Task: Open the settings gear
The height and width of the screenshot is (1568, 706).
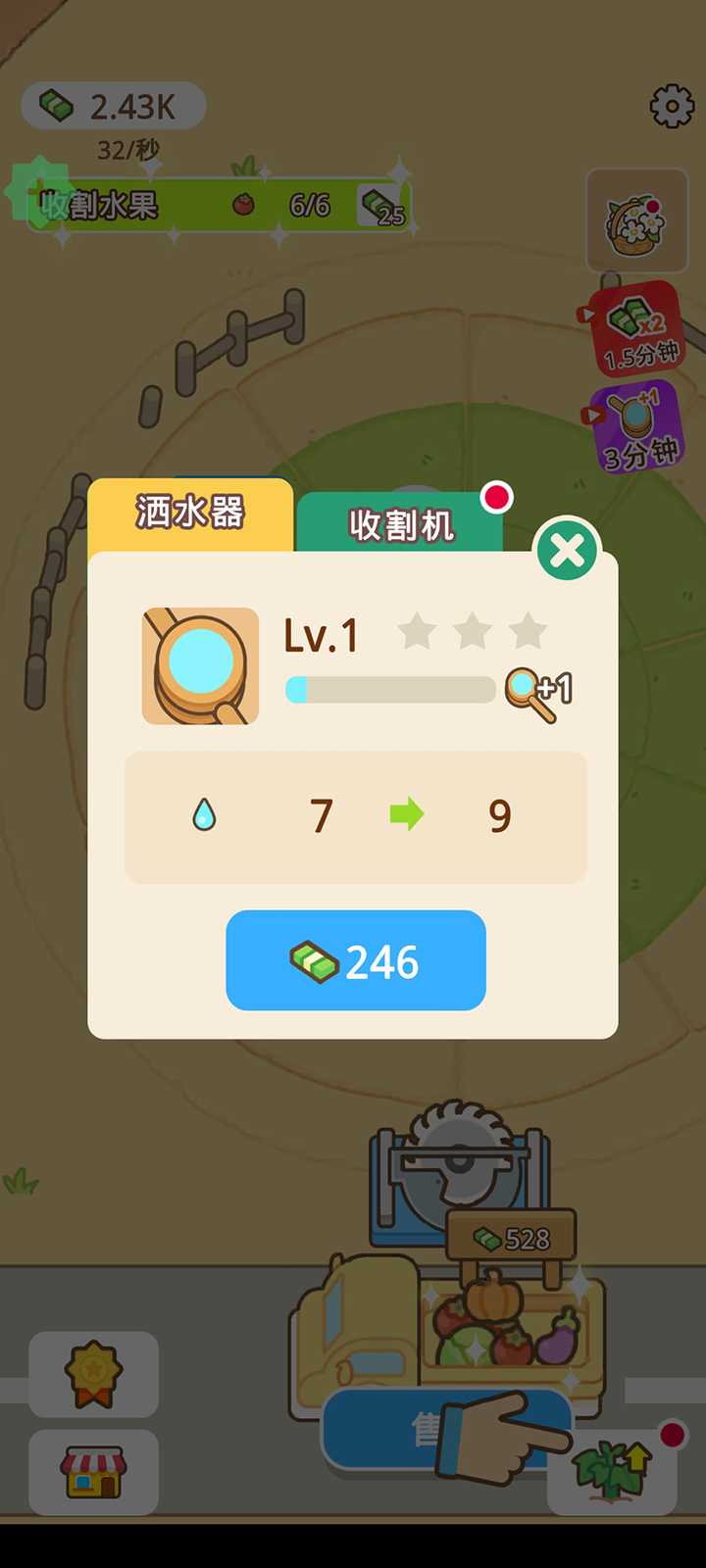Action: (x=672, y=106)
